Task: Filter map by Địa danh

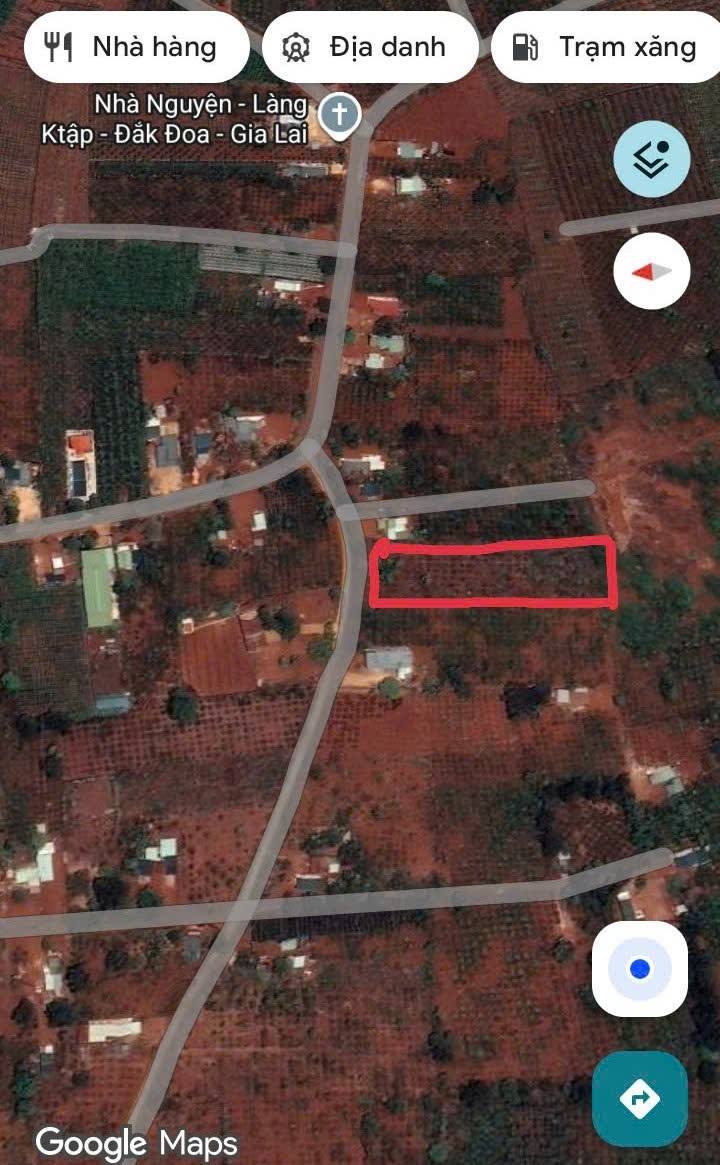Action: 369,47
